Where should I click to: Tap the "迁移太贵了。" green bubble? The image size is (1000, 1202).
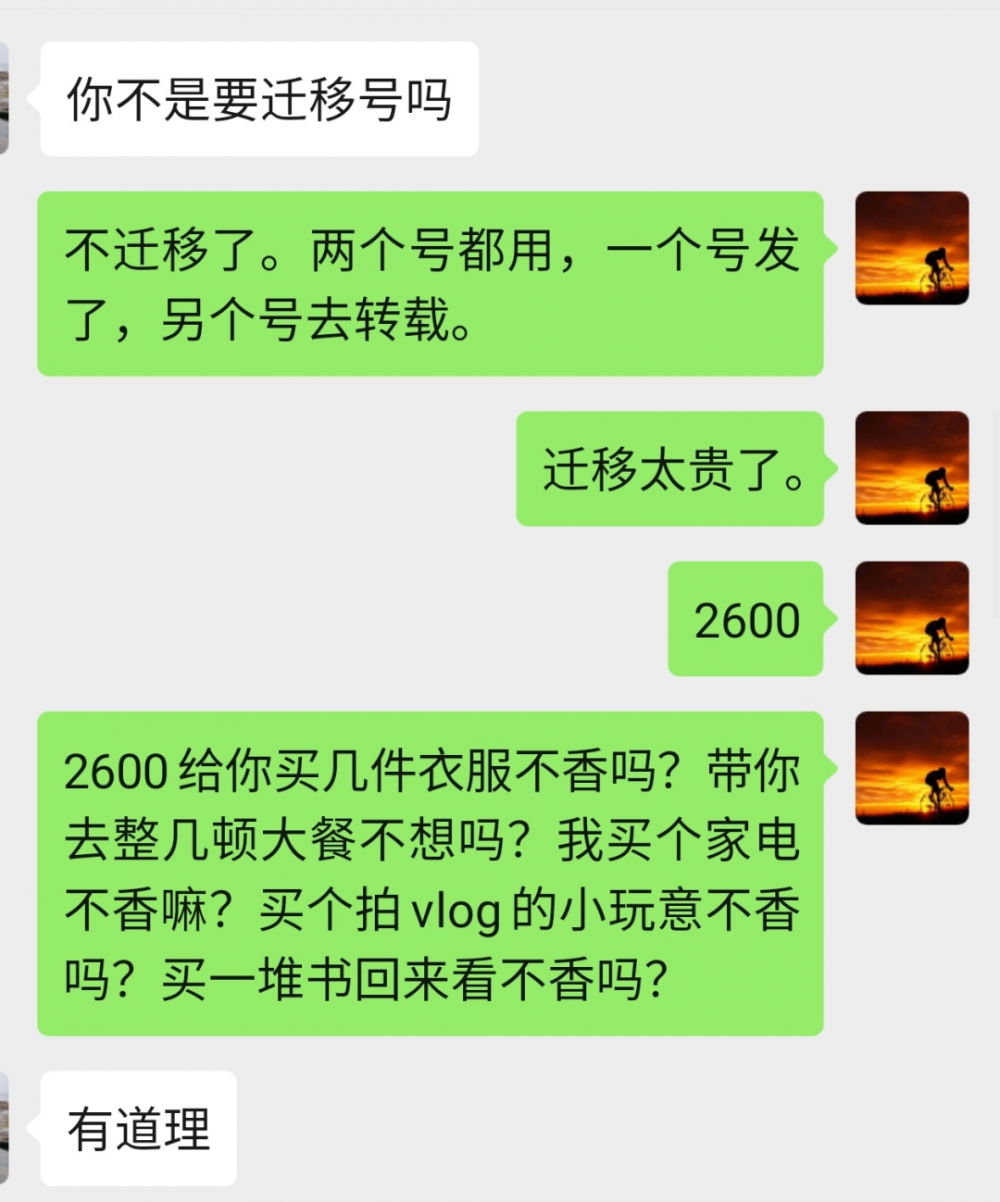tap(670, 468)
